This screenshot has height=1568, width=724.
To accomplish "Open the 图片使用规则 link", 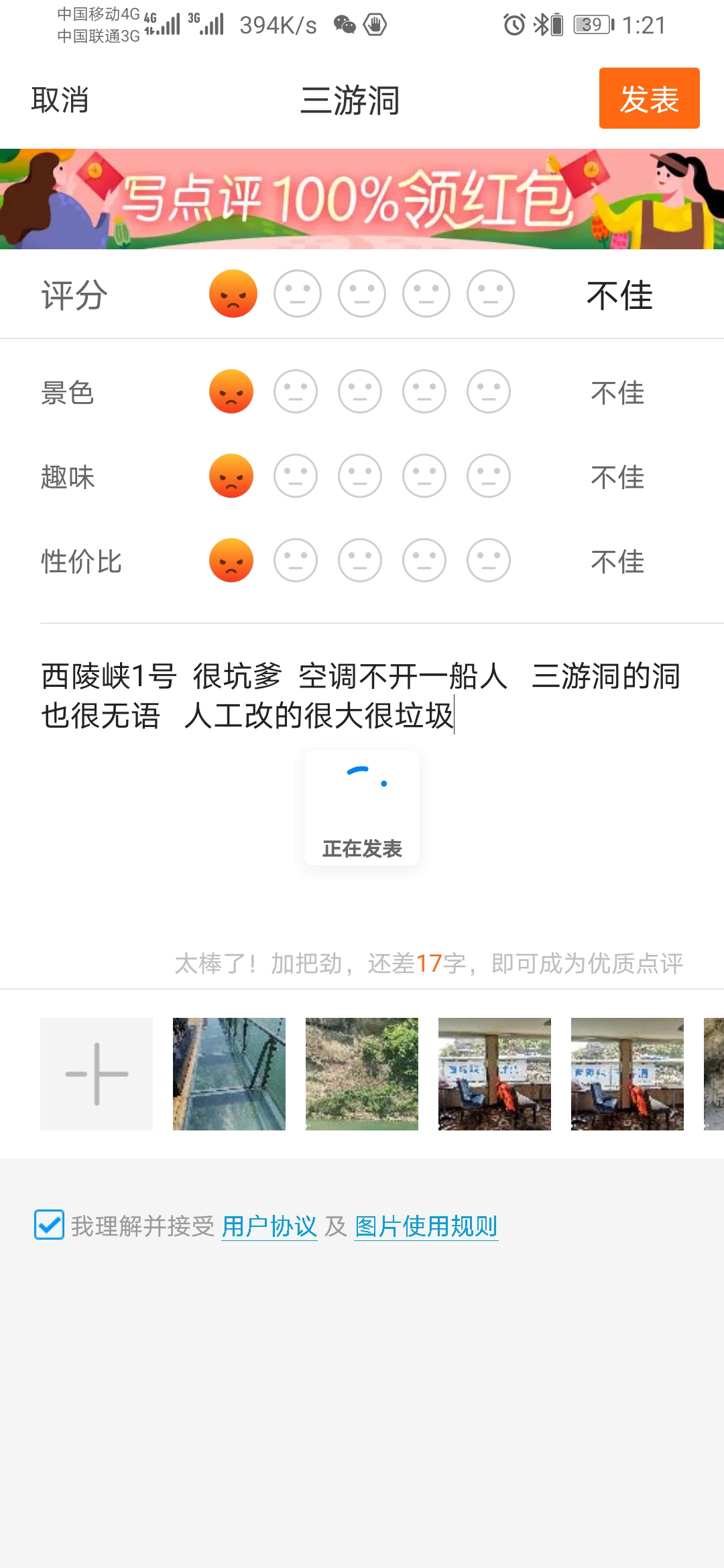I will point(426,1226).
